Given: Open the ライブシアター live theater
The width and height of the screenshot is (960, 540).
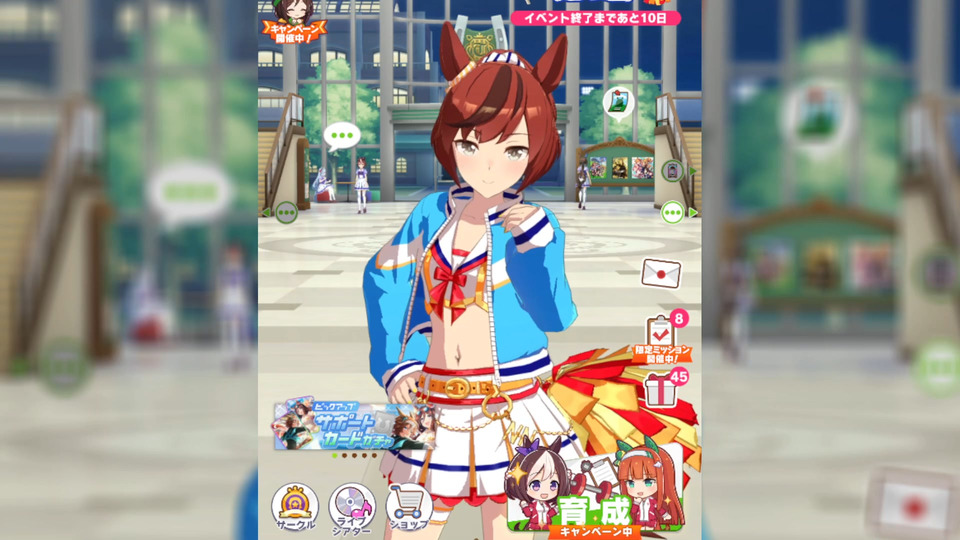Looking at the screenshot, I should tap(352, 507).
